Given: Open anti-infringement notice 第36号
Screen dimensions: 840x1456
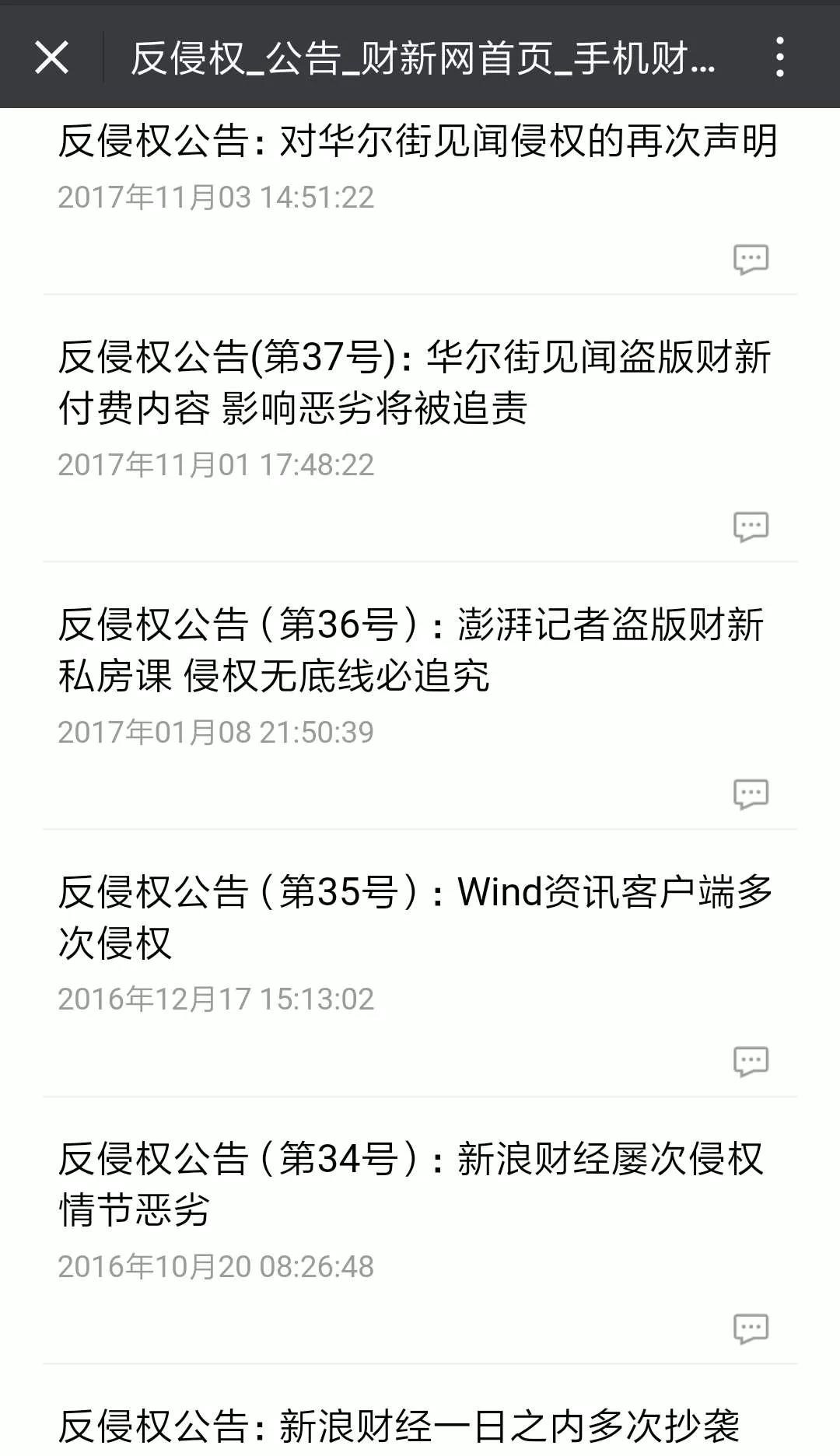Looking at the screenshot, I should point(412,649).
